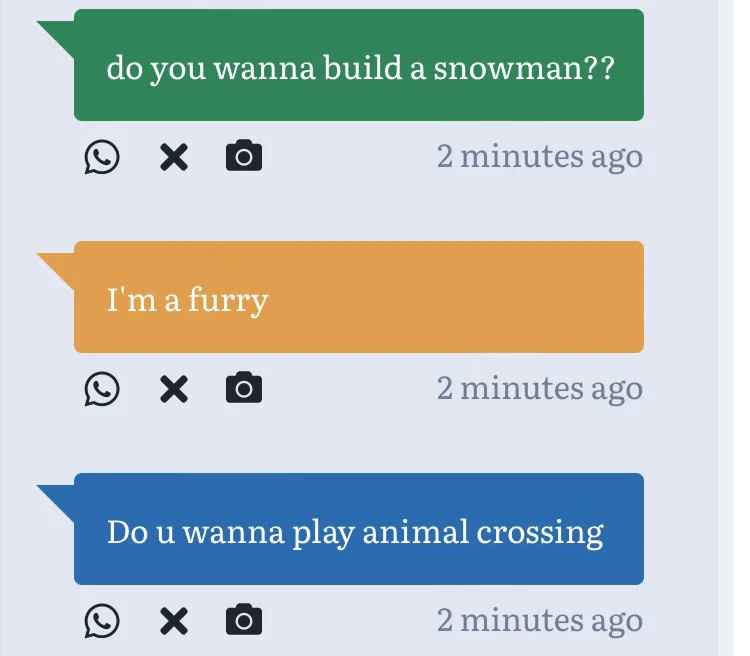
Task: Delete the animal crossing message
Action: [x=174, y=621]
